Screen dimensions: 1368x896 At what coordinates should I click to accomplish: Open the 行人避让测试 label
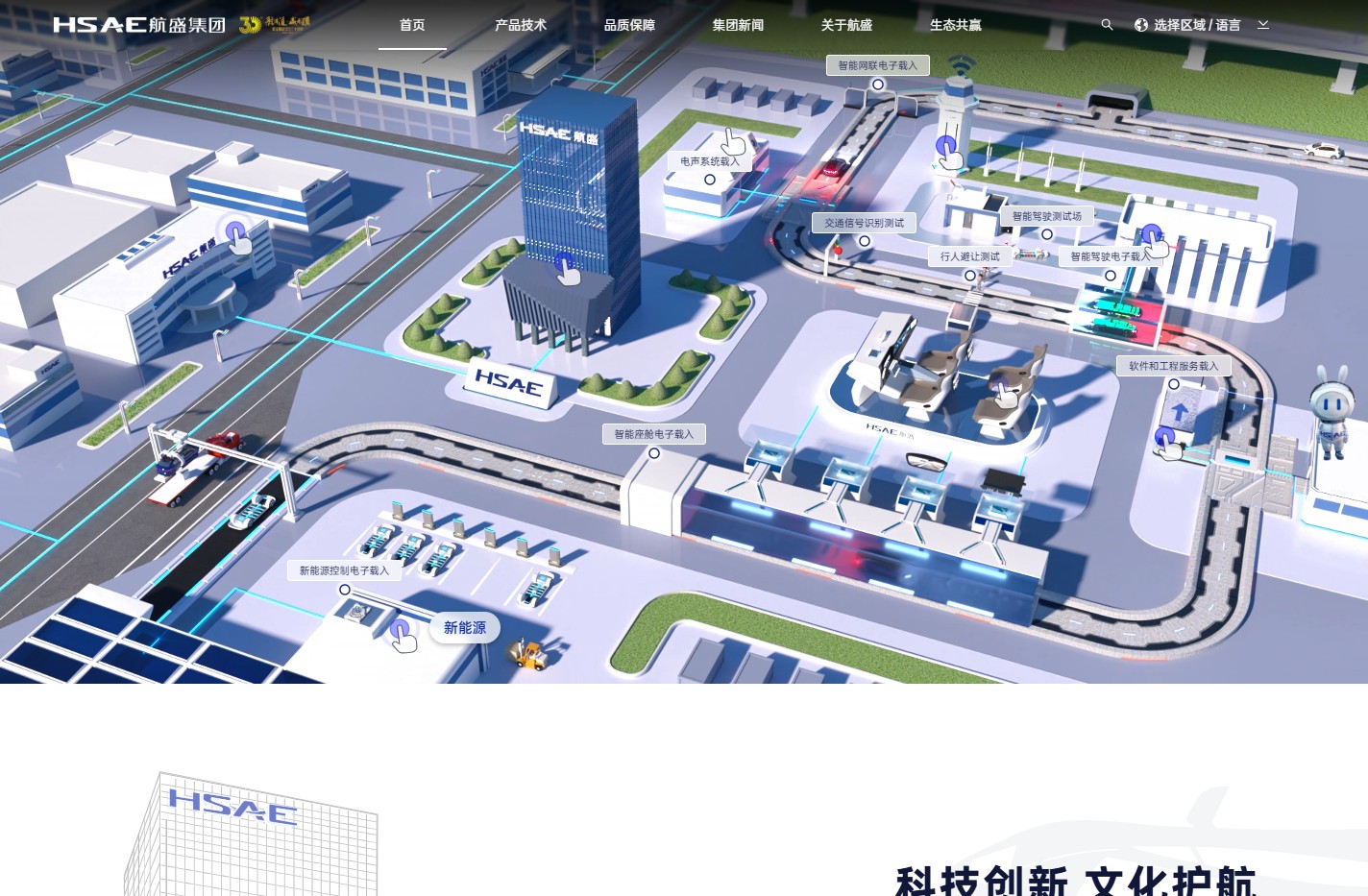[x=969, y=256]
